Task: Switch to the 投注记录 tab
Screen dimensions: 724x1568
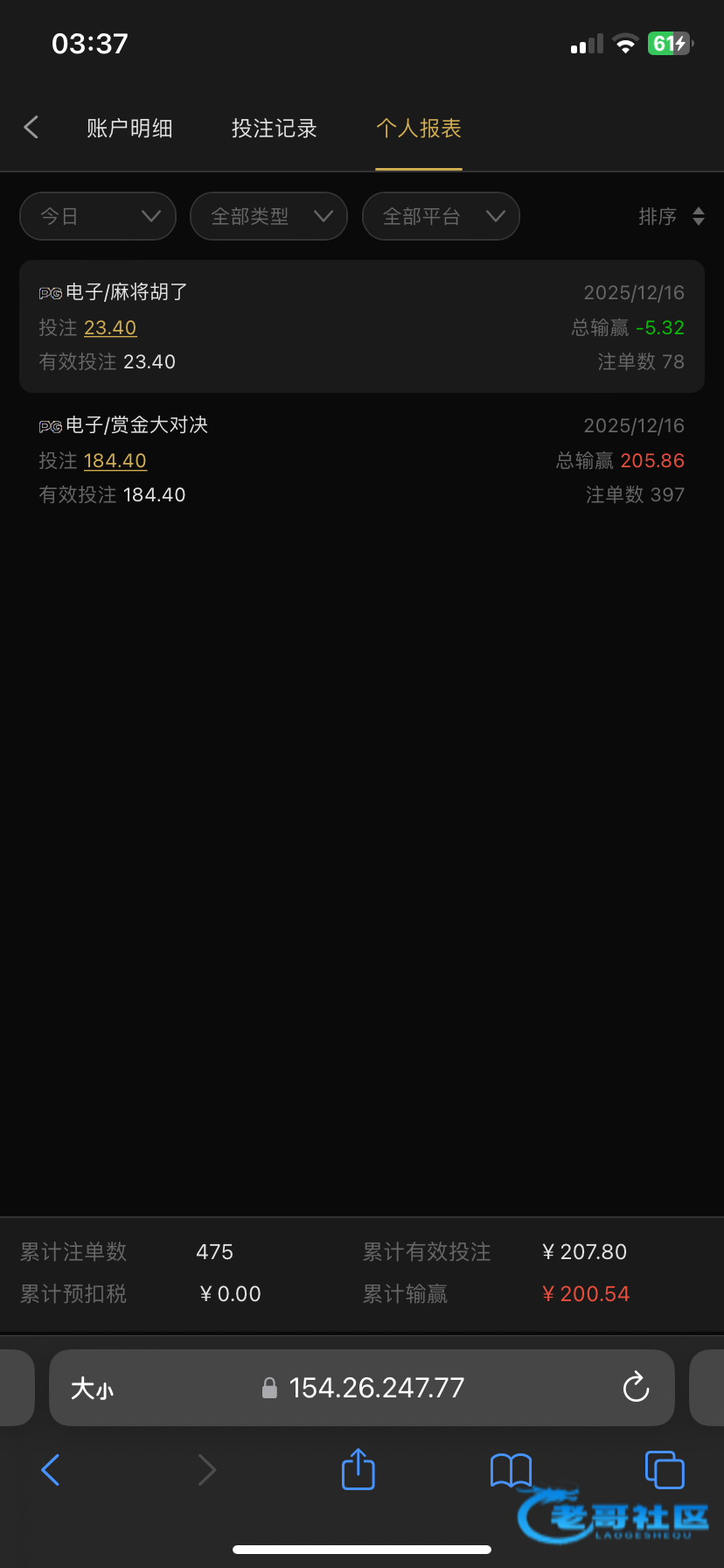Action: 274,129
